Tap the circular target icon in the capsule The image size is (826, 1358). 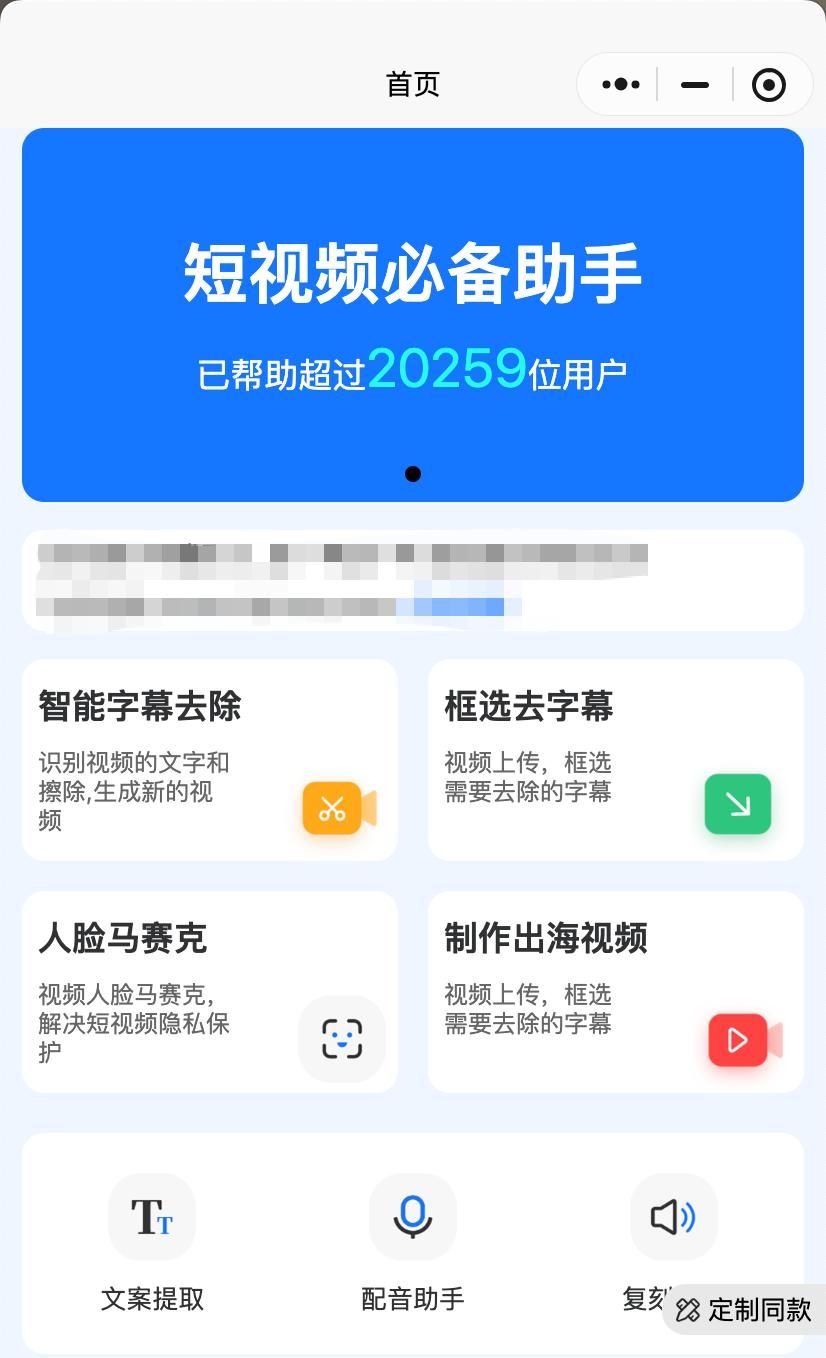click(768, 84)
